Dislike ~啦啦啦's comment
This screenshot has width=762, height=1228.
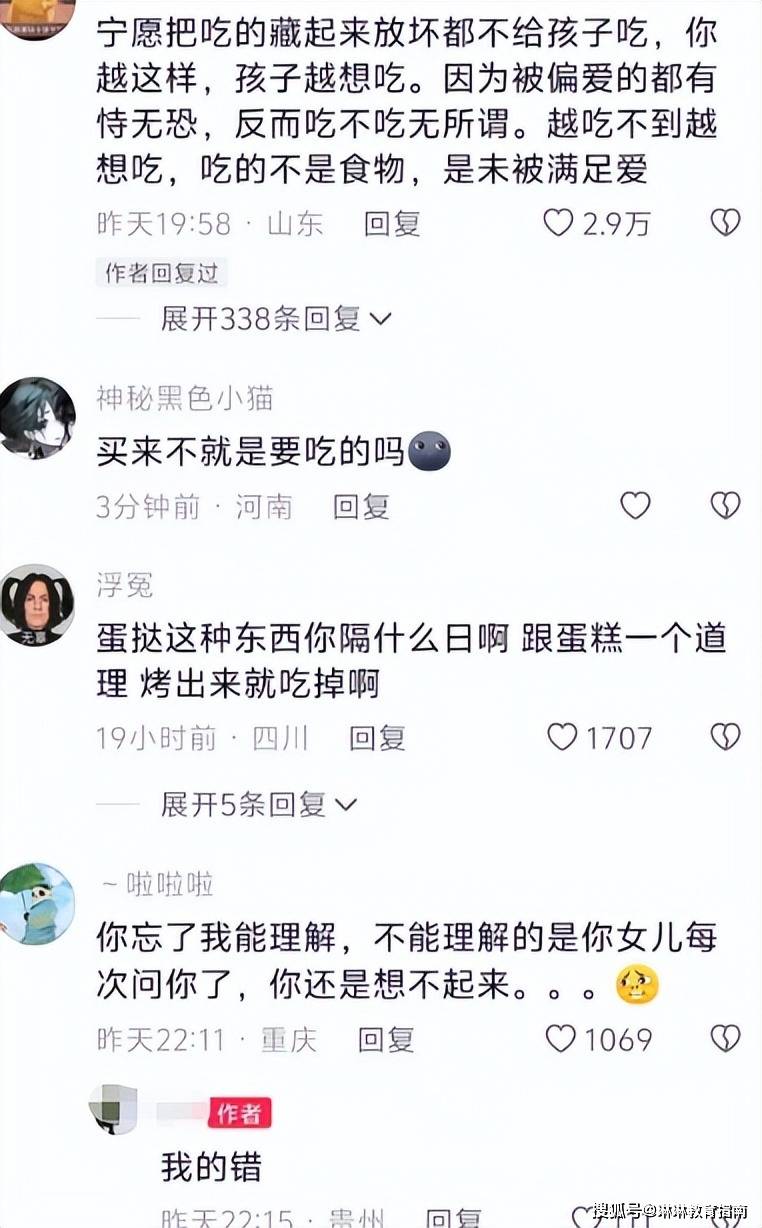point(725,1040)
